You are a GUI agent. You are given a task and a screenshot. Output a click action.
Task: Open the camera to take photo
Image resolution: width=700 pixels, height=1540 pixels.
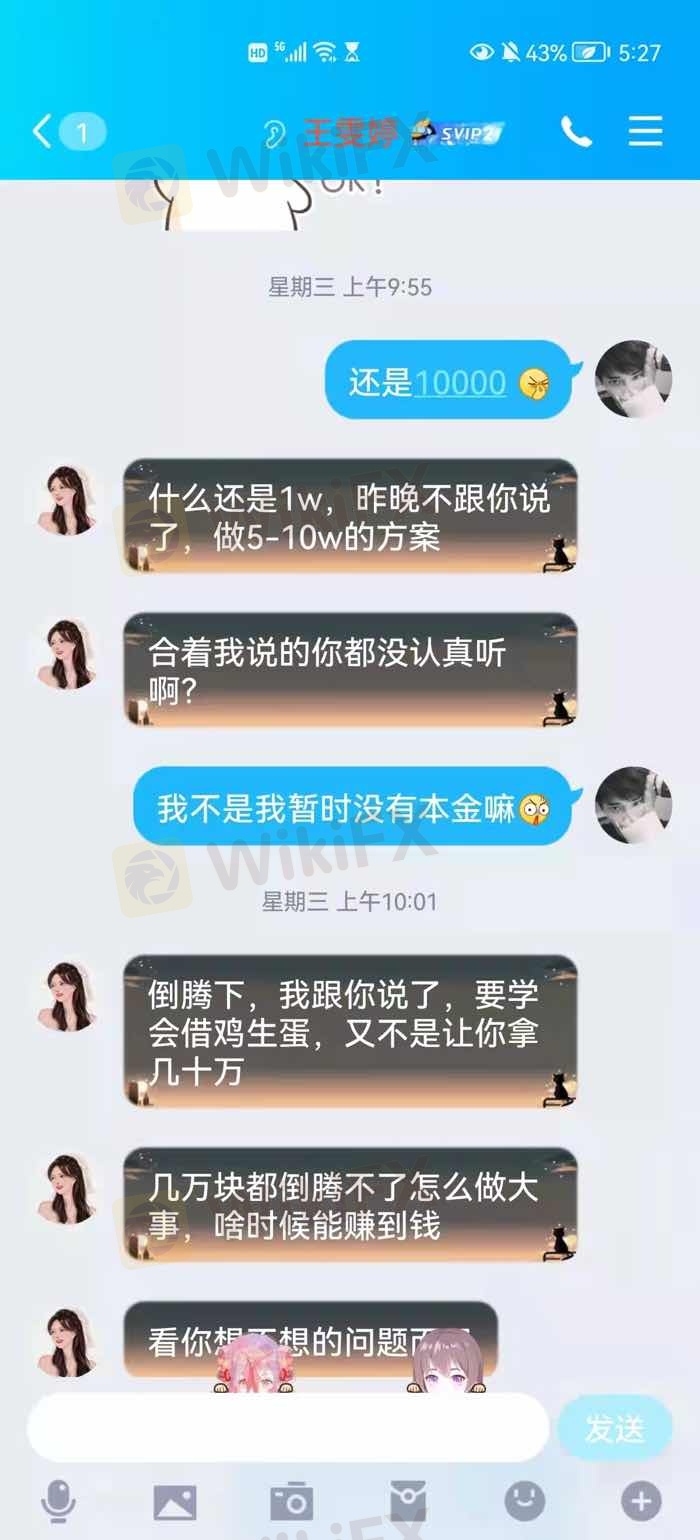pos(291,1502)
